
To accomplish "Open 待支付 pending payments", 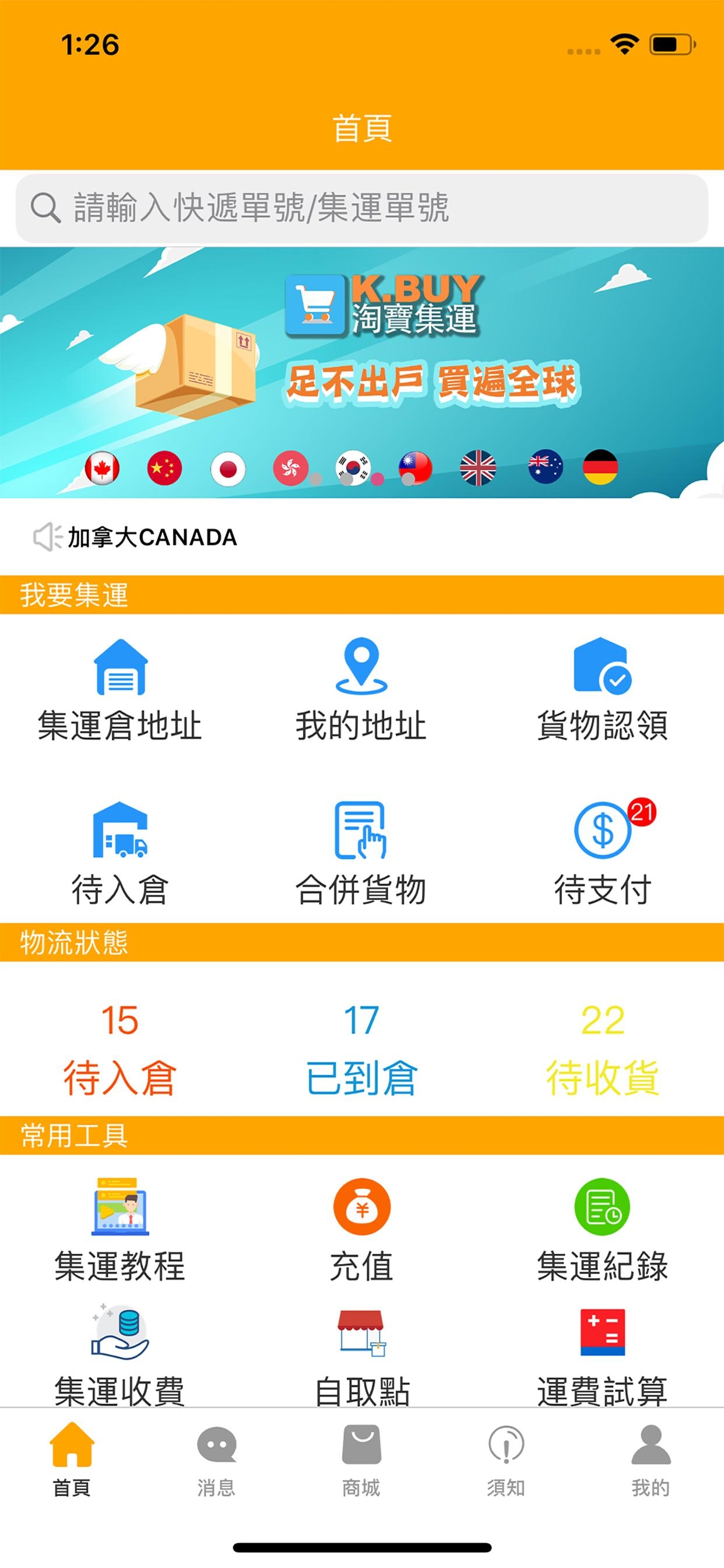I will 603,854.
